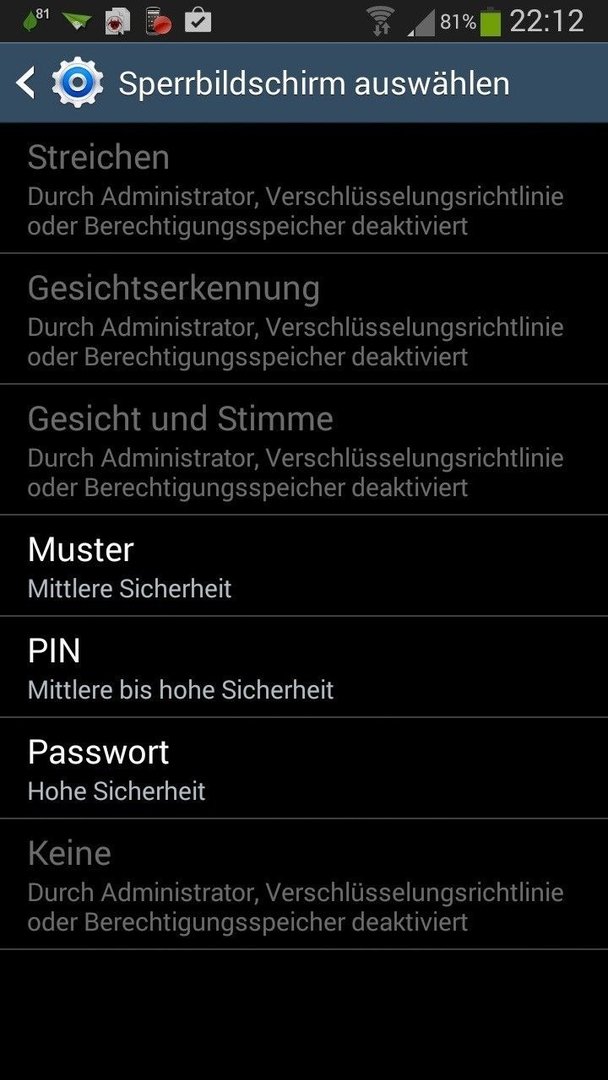Open the Passwort lock option
The image size is (608, 1080).
304,768
